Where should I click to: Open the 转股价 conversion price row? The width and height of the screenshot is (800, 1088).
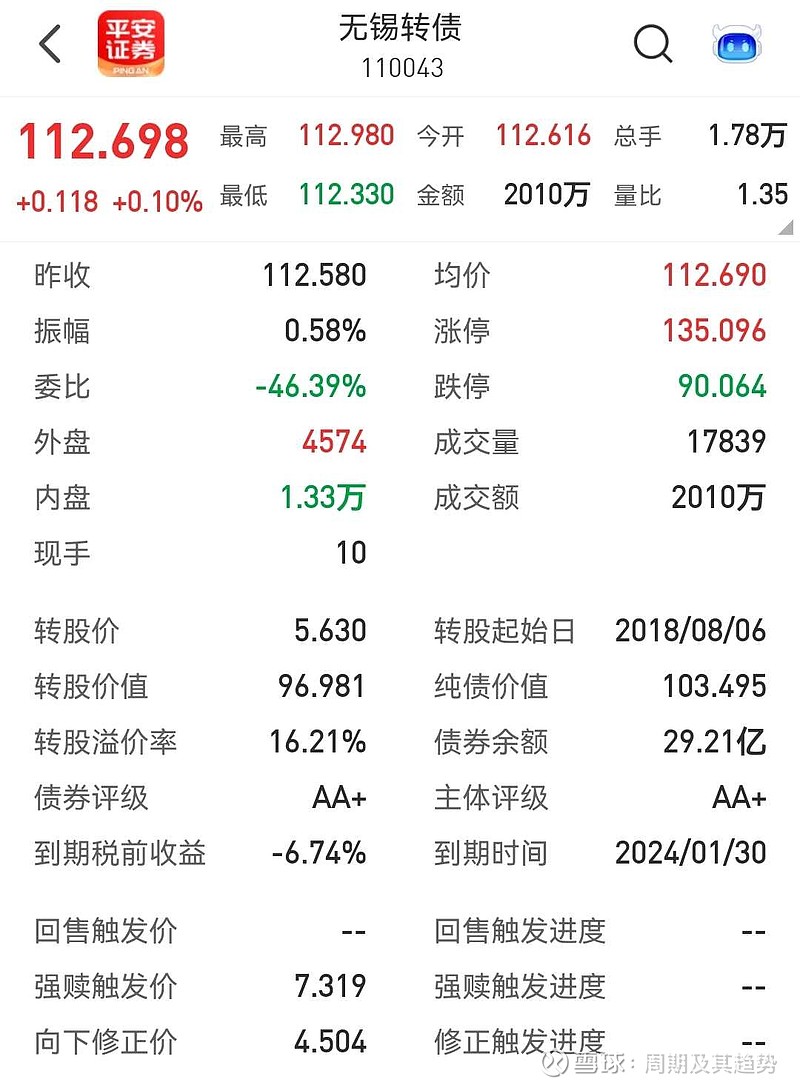tap(200, 631)
